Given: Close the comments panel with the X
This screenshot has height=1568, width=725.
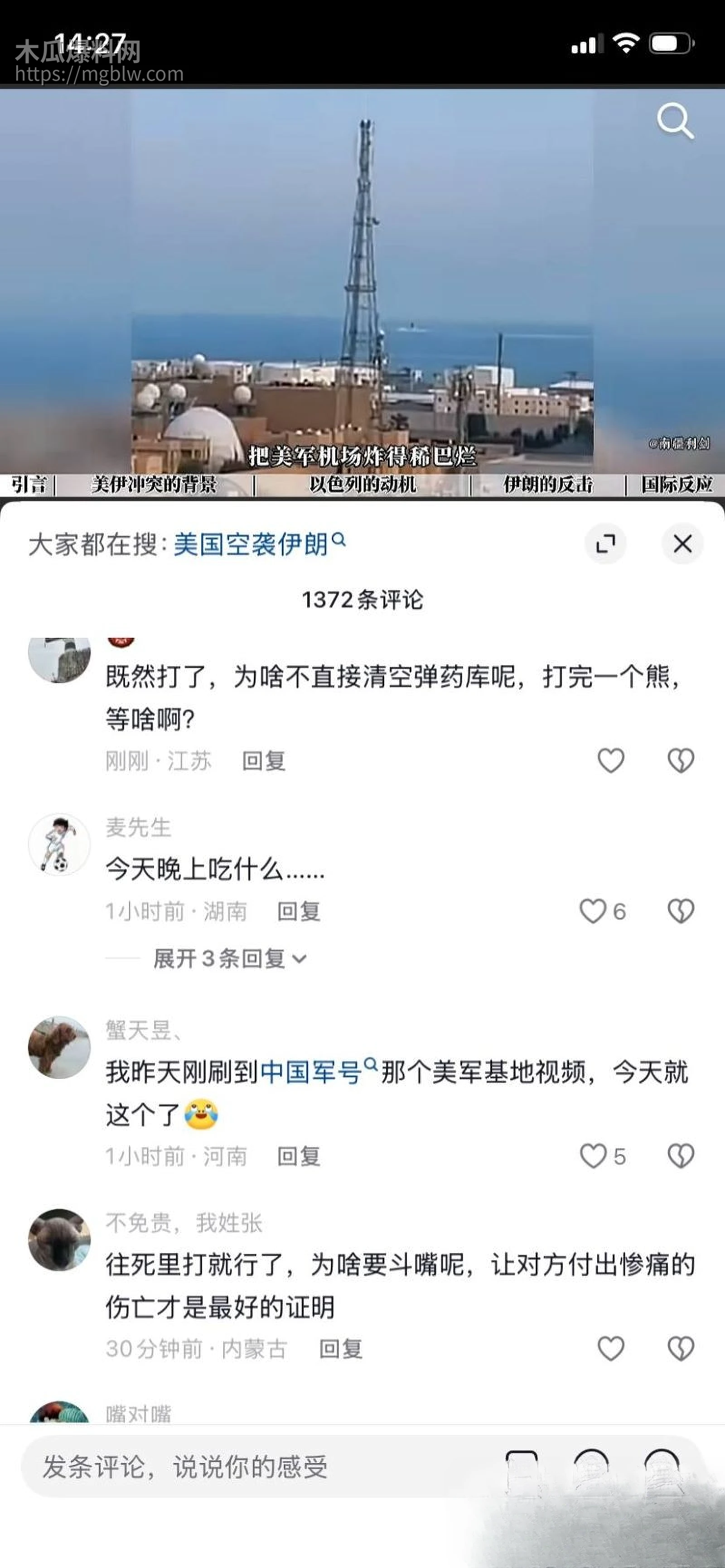Looking at the screenshot, I should [682, 544].
